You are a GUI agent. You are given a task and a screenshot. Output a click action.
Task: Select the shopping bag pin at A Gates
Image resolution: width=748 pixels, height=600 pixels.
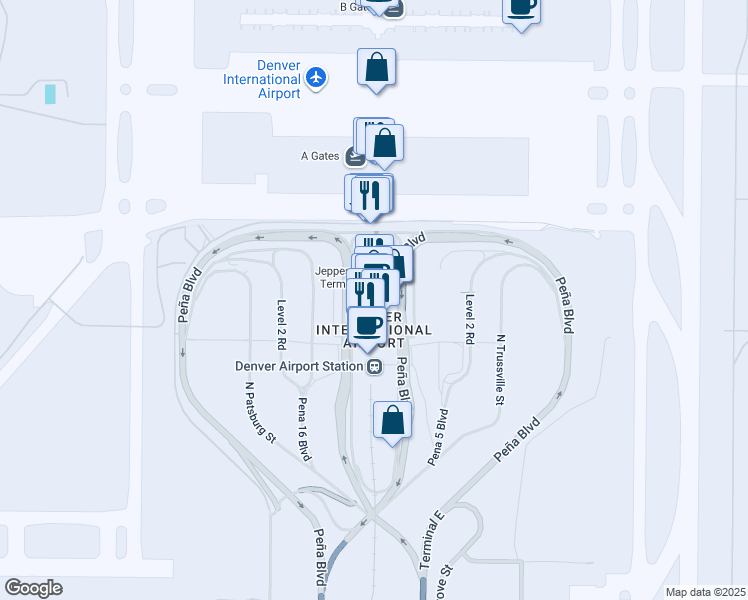tap(385, 144)
